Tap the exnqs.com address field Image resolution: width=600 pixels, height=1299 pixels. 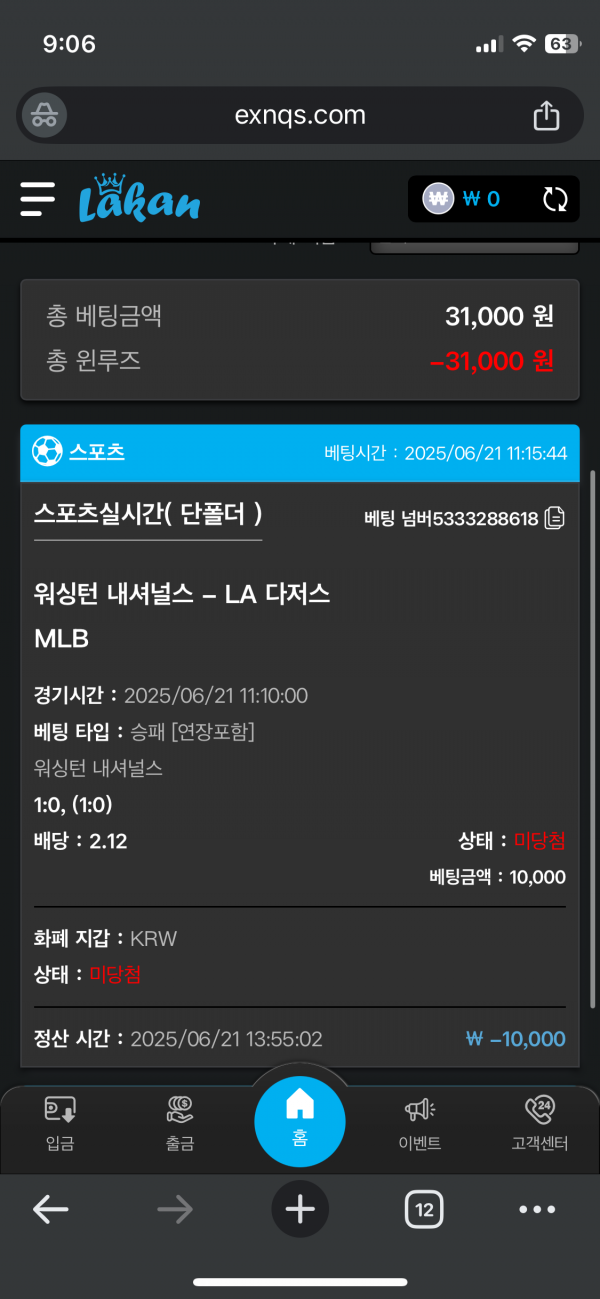point(300,115)
